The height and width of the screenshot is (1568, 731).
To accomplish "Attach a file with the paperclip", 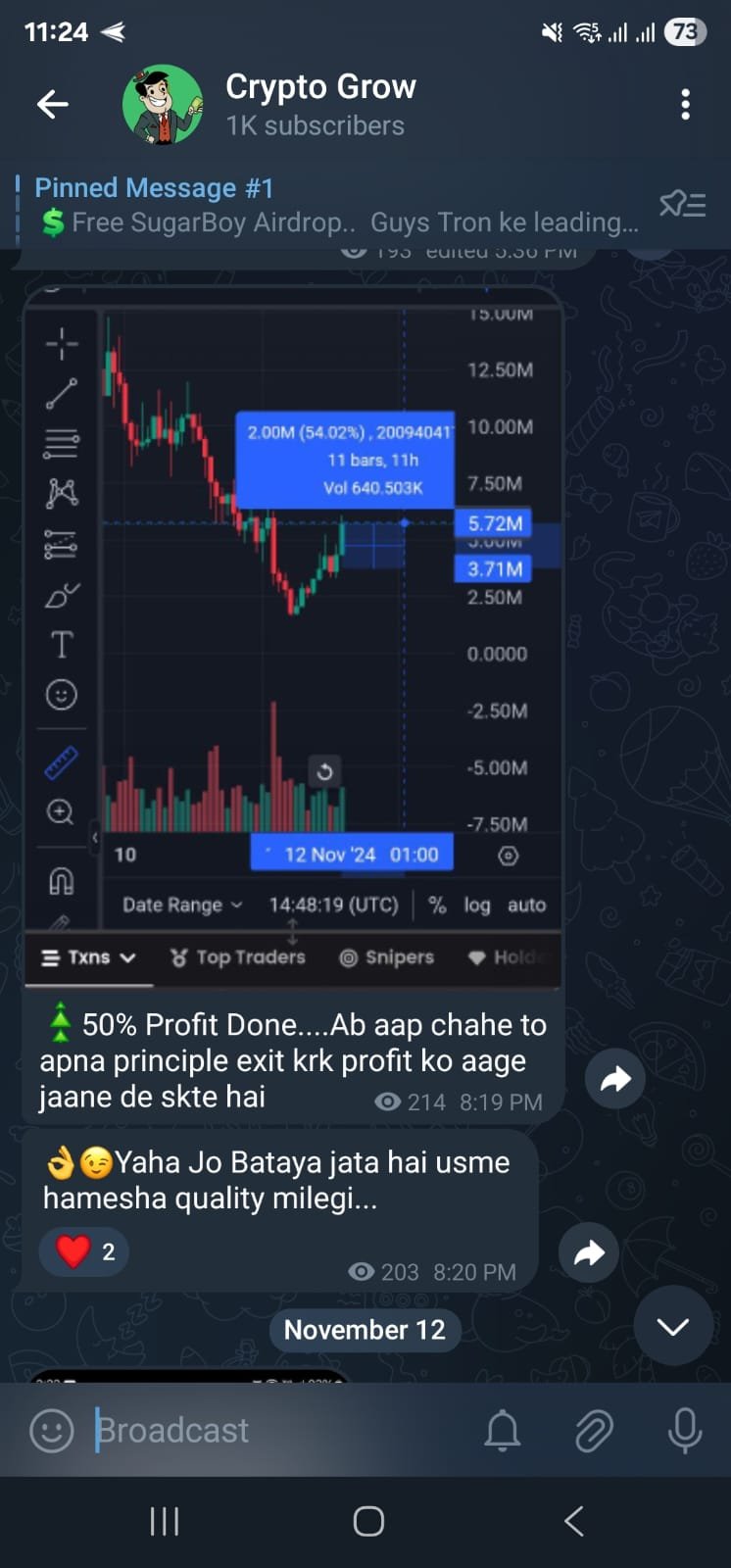I will click(x=594, y=1431).
